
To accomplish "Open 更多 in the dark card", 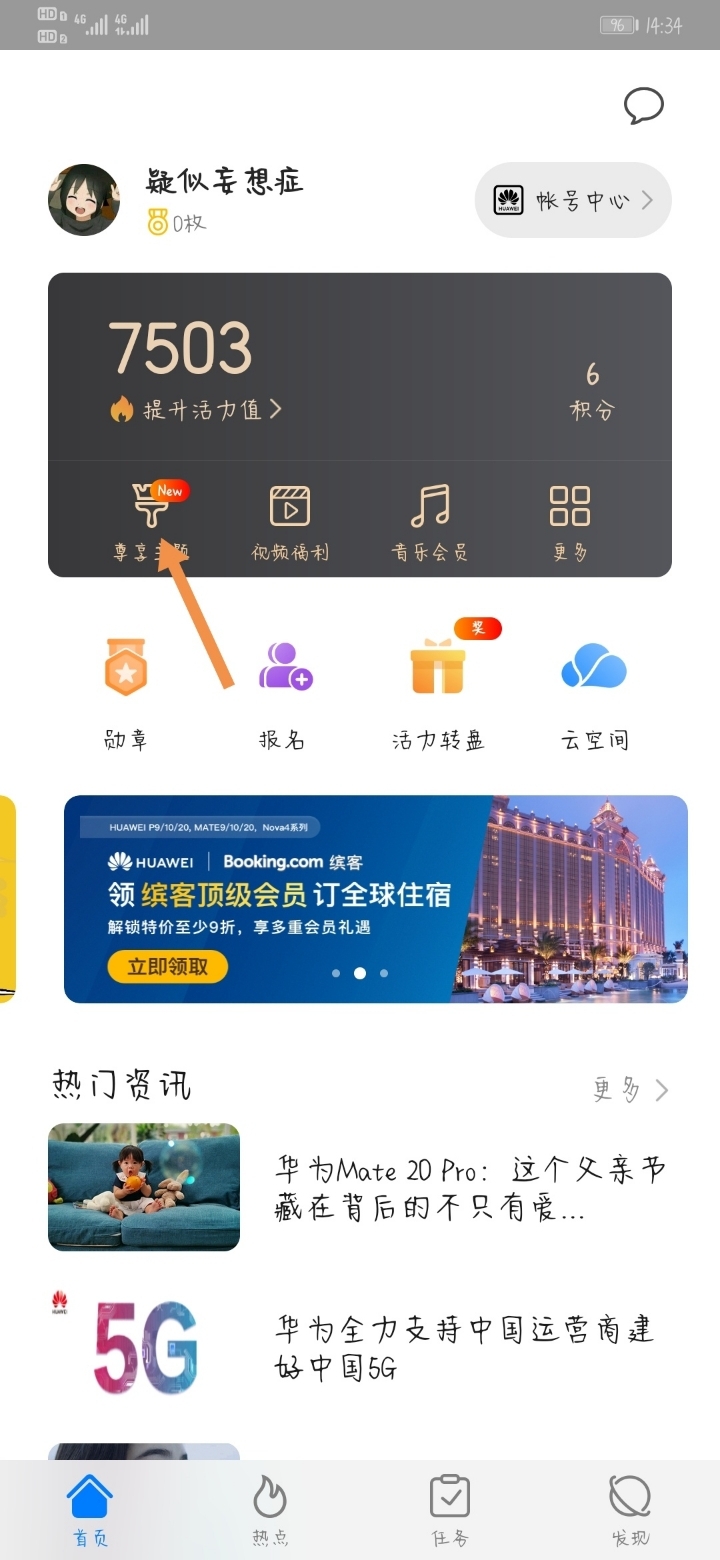I will 570,522.
